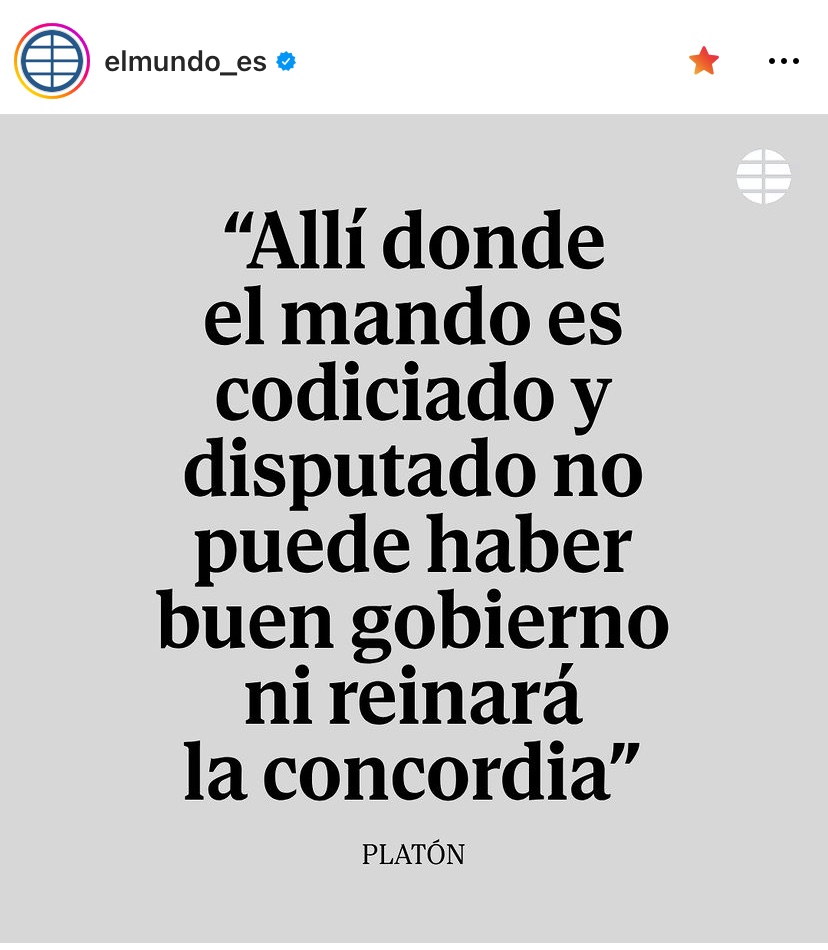The image size is (828, 950).
Task: Open the elmundo_es username profile
Action: pos(185,62)
